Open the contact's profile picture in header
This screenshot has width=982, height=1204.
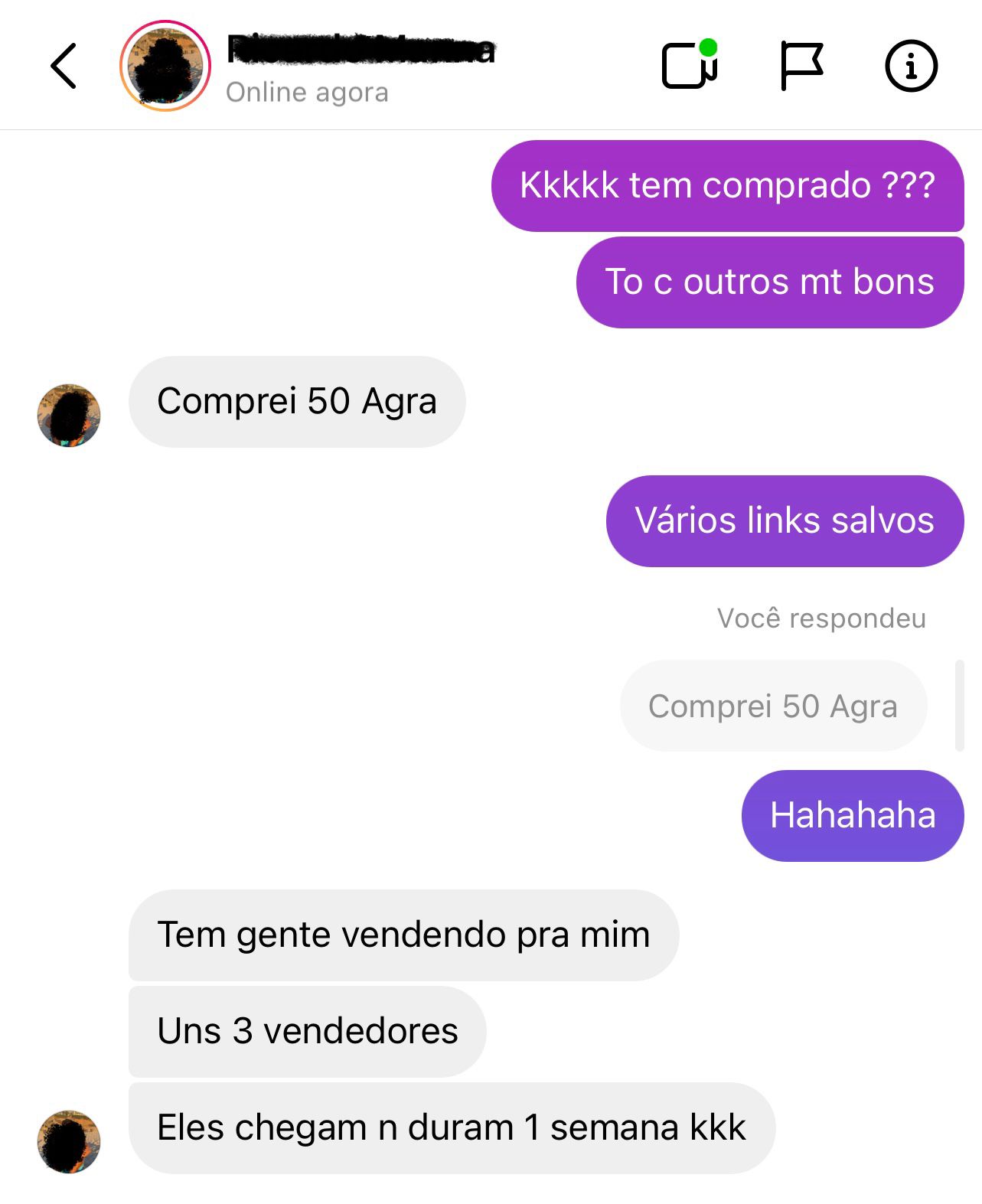(165, 66)
